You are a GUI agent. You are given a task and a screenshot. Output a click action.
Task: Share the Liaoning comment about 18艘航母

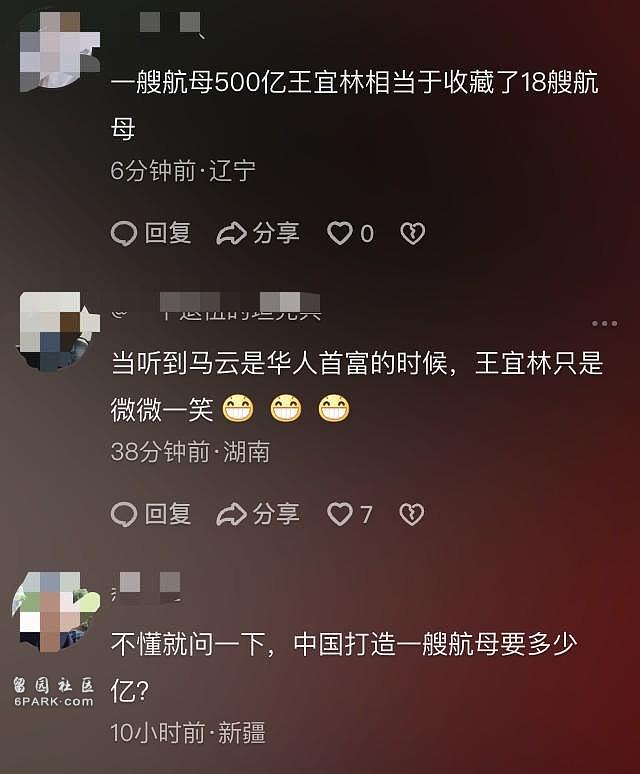pos(257,233)
